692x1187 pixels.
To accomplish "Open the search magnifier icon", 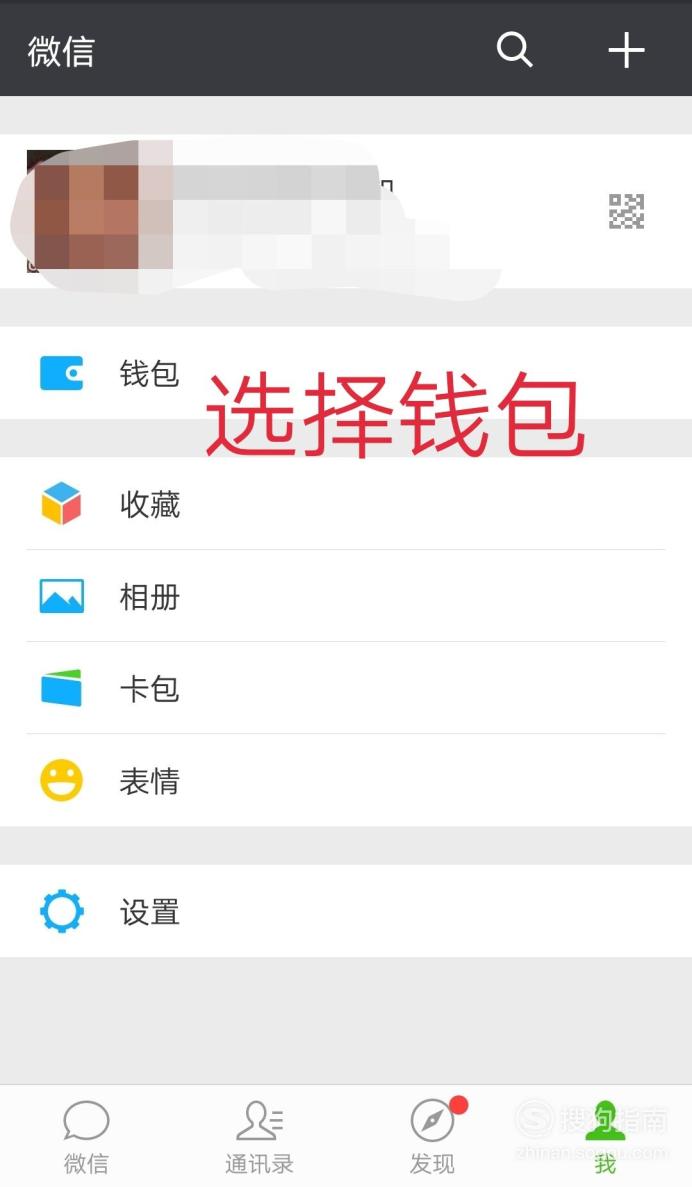I will (x=514, y=50).
